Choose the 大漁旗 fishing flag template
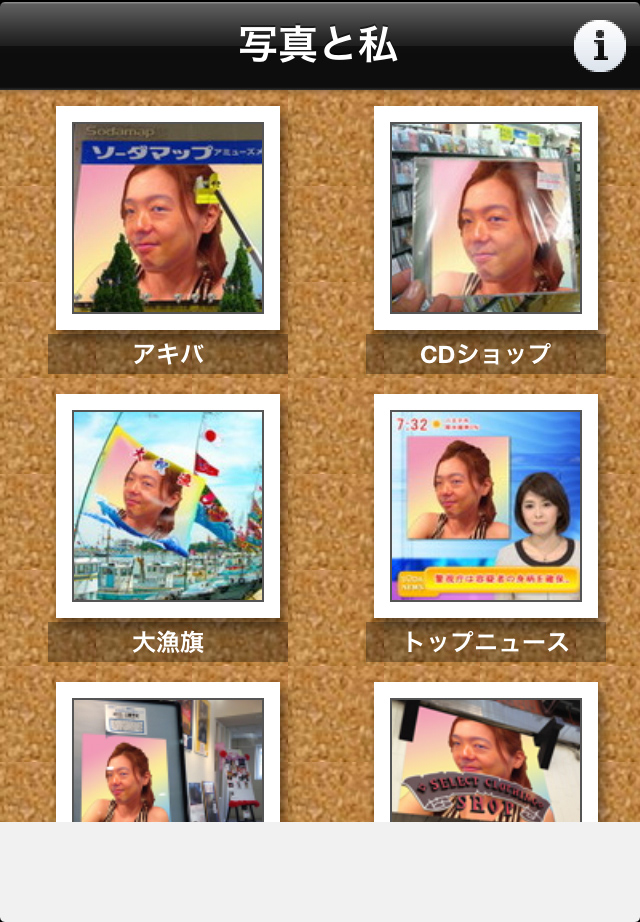 pos(168,506)
